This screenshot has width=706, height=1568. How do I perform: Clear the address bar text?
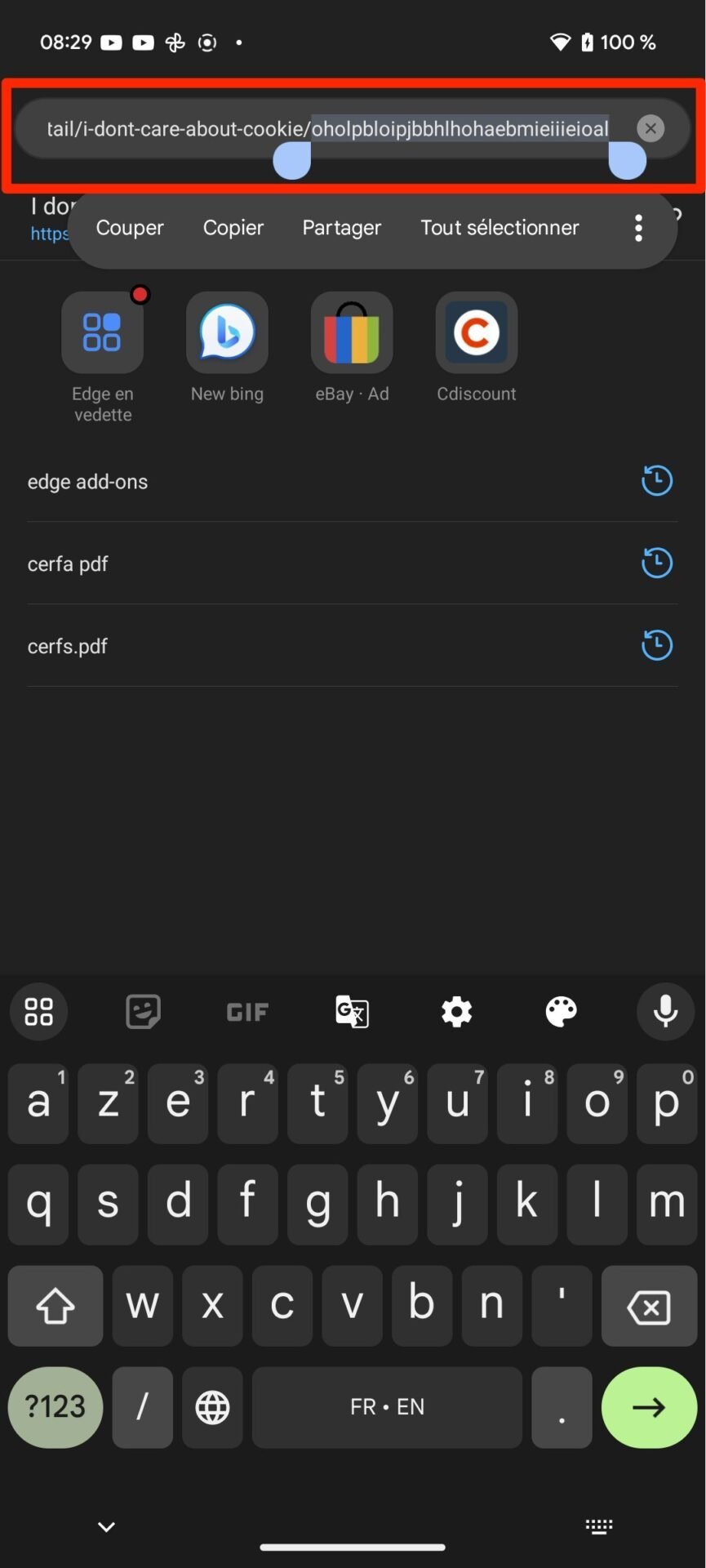click(650, 128)
